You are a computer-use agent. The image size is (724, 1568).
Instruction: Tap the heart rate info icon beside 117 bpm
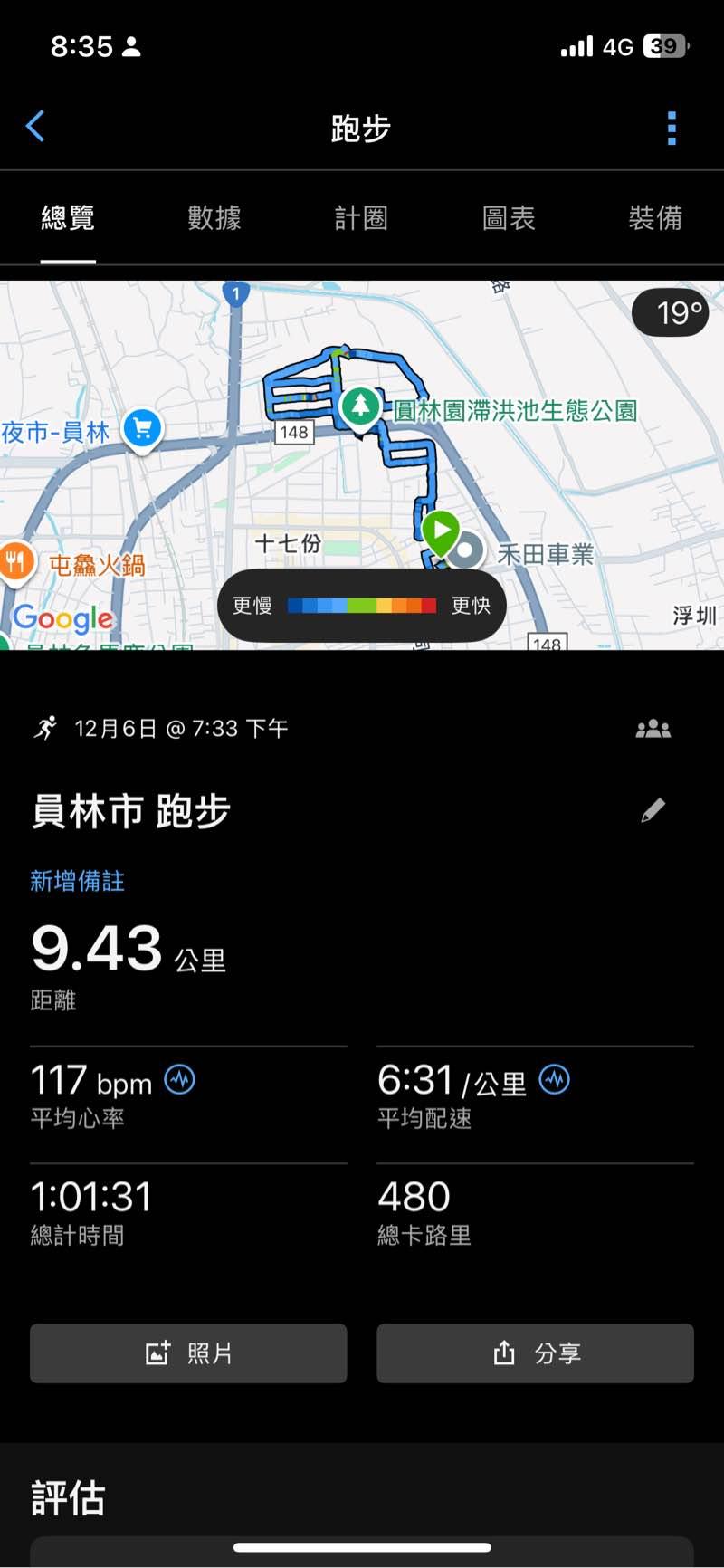pyautogui.click(x=179, y=1080)
